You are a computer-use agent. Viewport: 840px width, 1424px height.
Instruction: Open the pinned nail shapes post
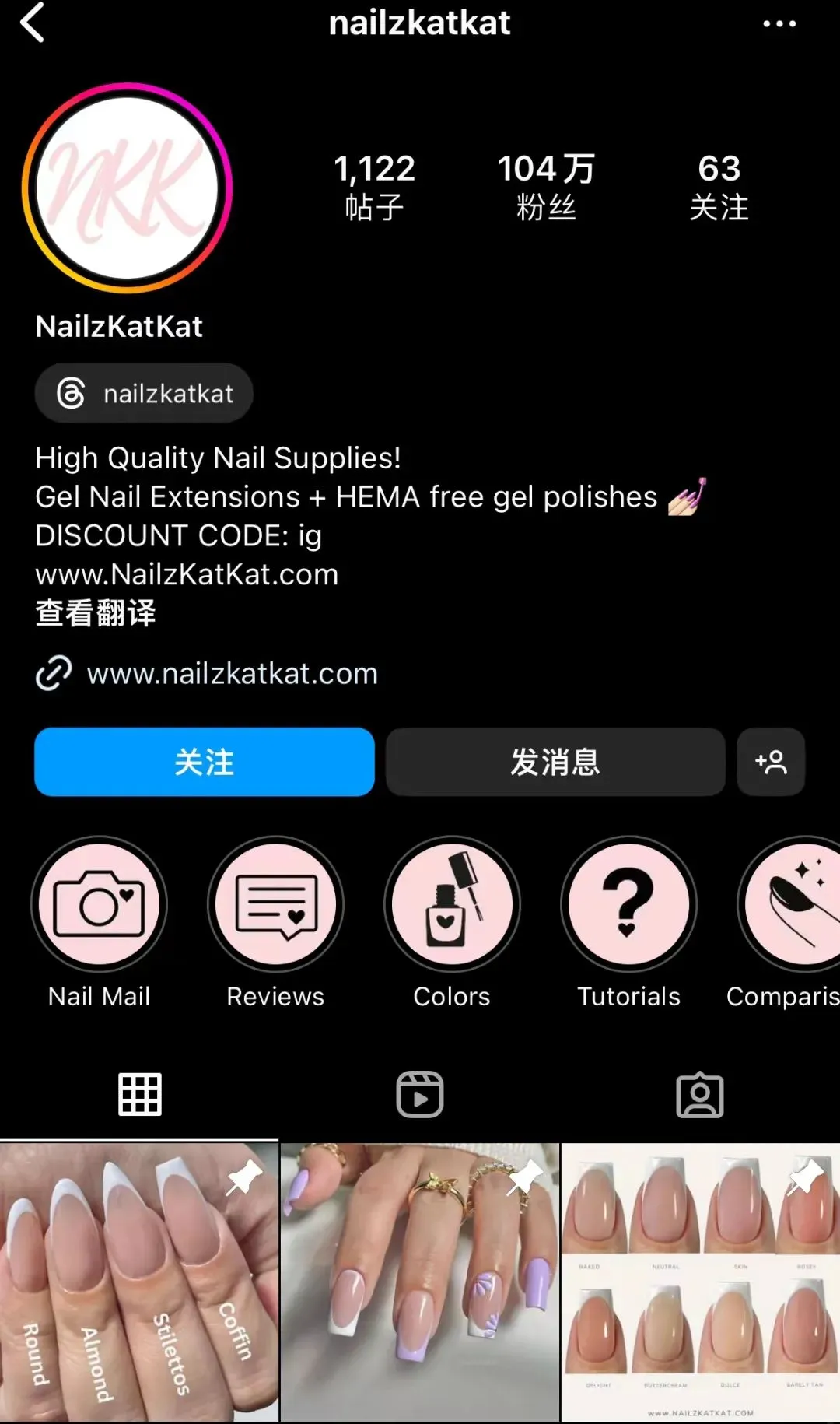[138, 1282]
